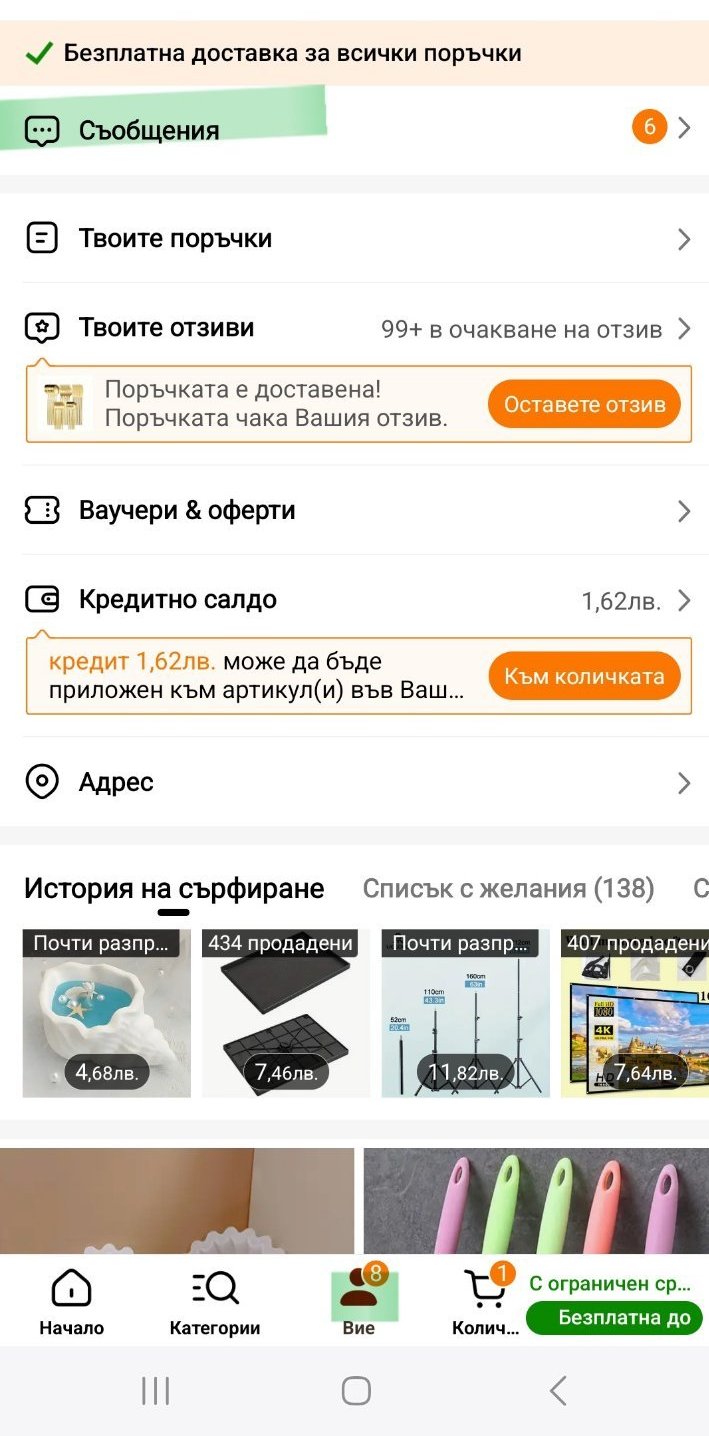Switch to the Категории tab
Viewport: 709px width, 1436px height.
point(214,1302)
